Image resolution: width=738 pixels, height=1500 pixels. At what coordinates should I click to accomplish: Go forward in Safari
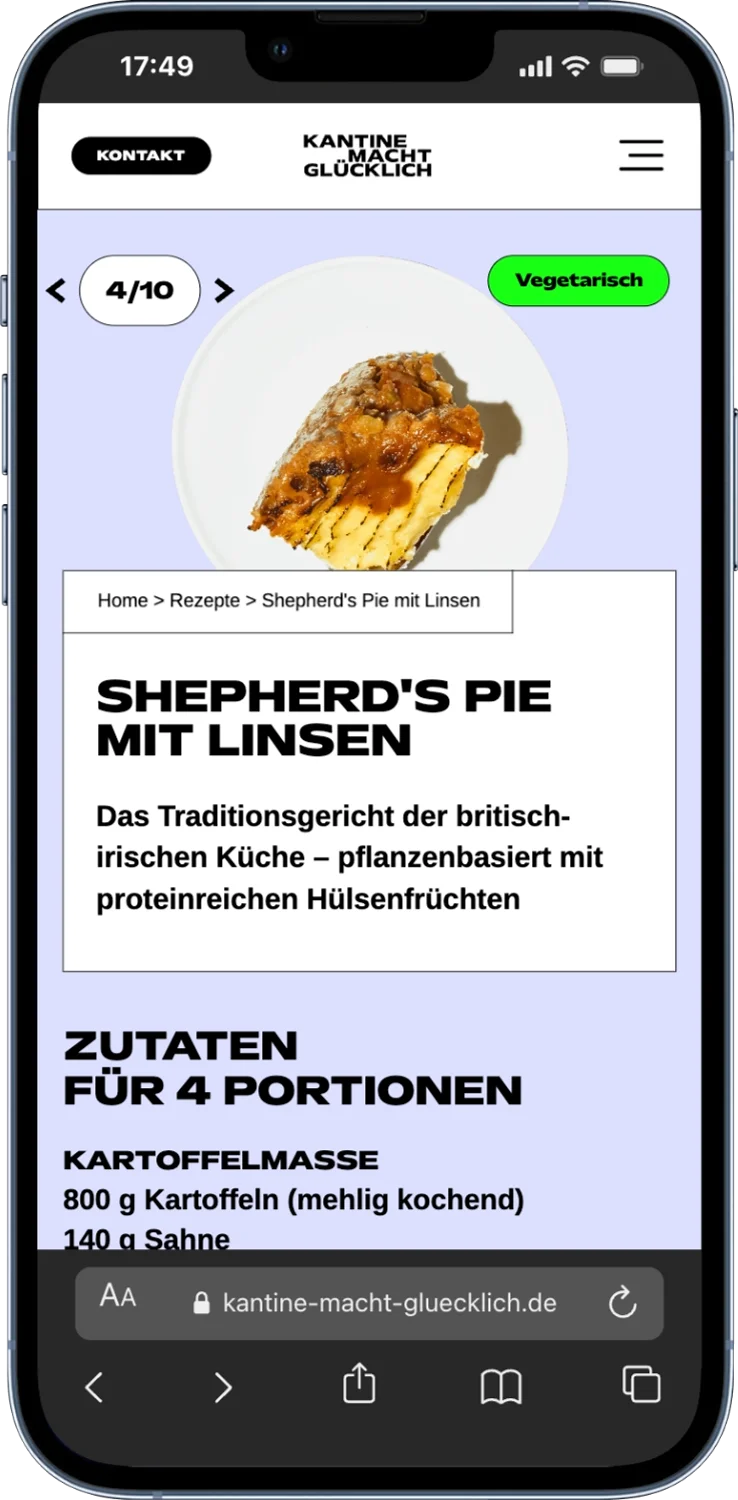(223, 1387)
